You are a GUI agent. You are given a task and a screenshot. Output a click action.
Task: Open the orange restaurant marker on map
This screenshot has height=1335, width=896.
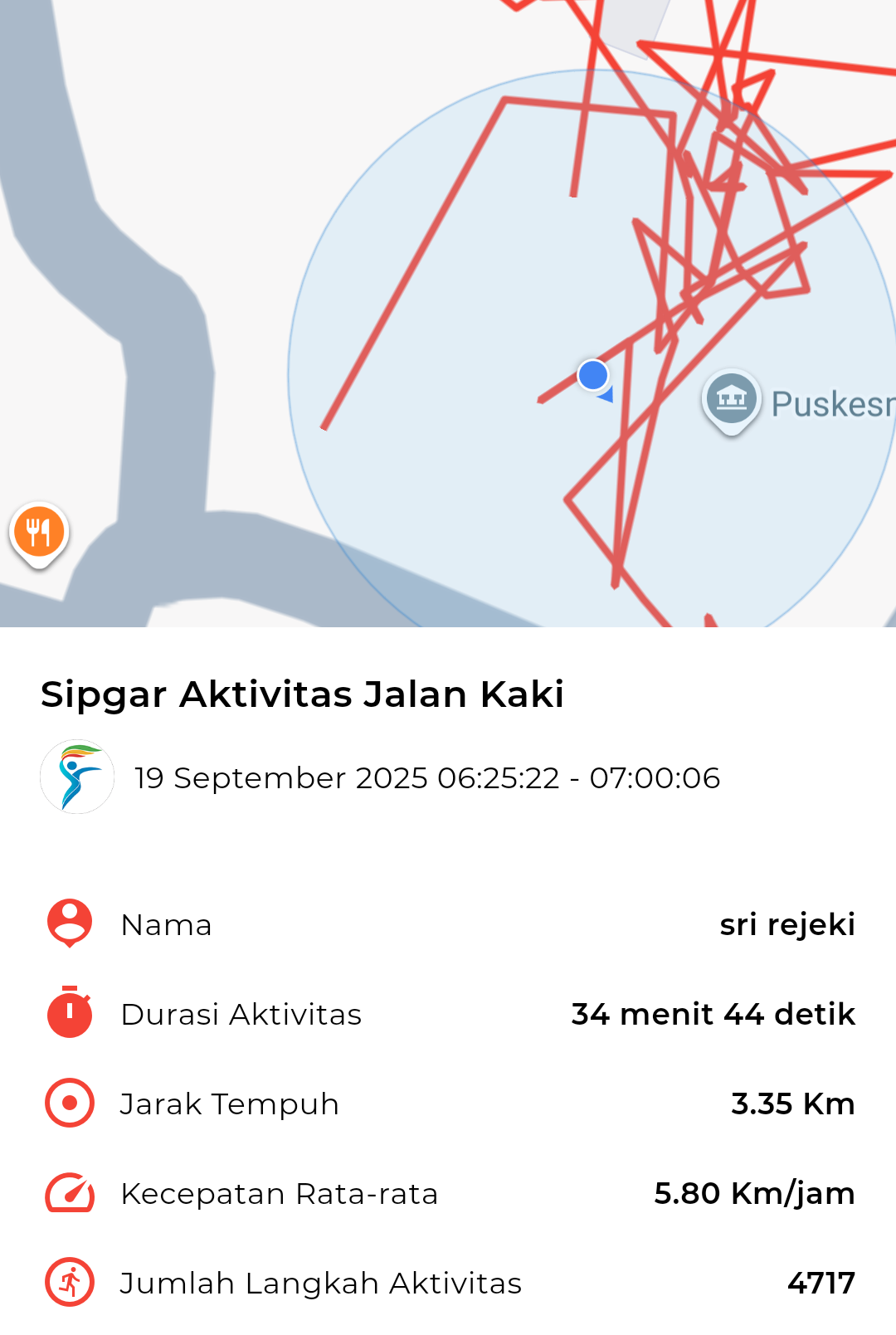coord(38,533)
